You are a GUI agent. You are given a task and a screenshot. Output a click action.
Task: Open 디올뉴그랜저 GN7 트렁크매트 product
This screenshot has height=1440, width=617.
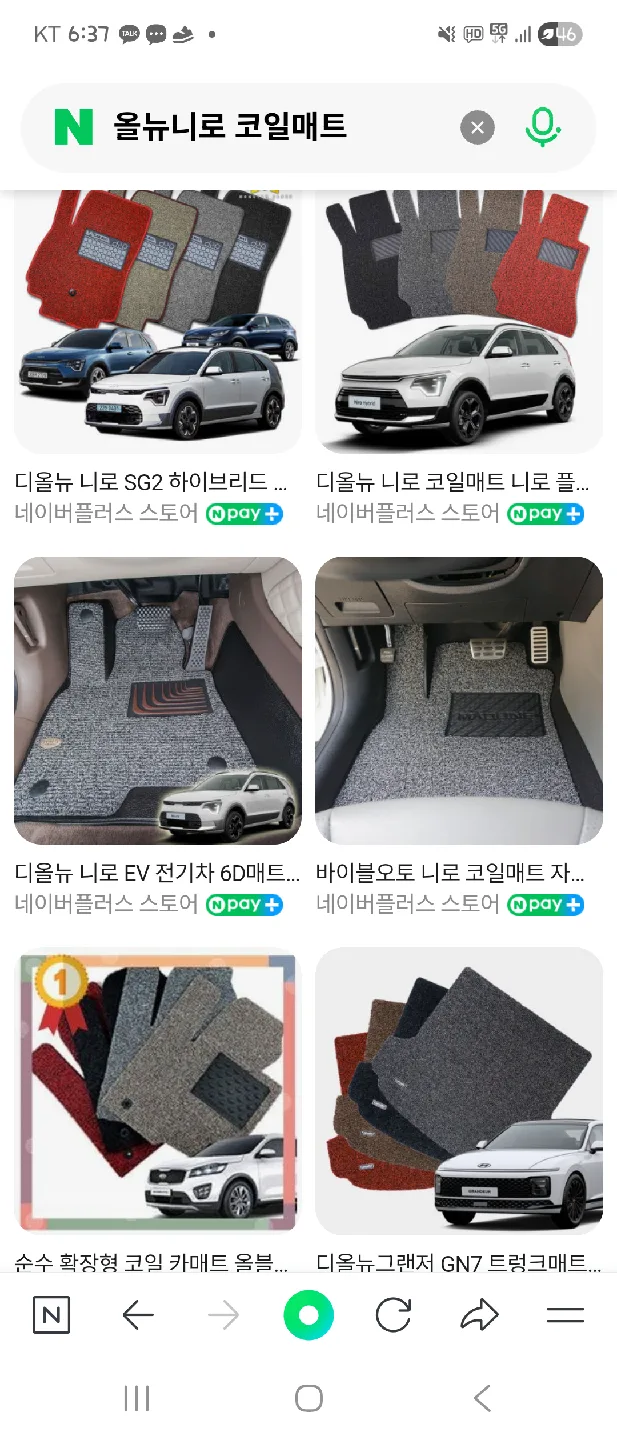coord(459,1090)
